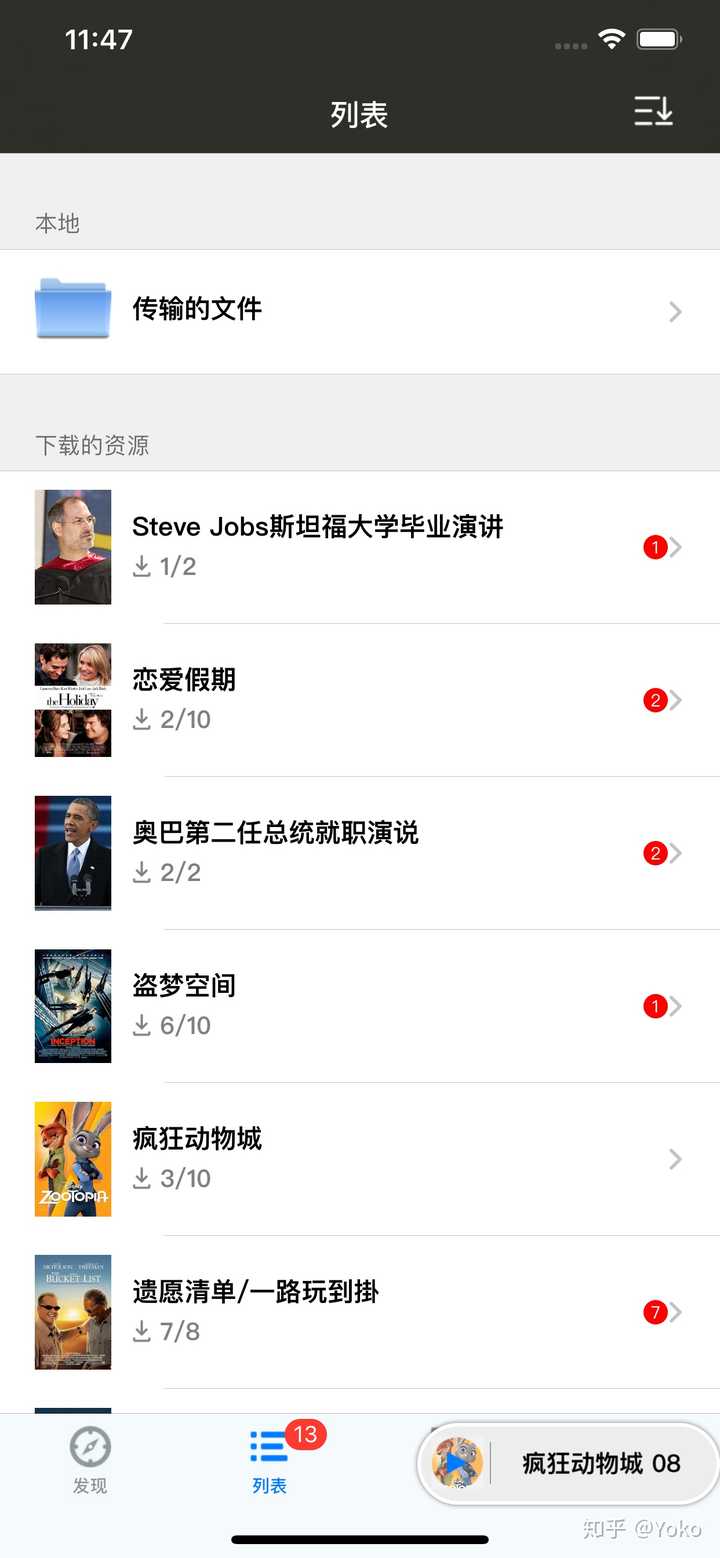
Task: Switch to the 发现 tab
Action: (90, 1463)
